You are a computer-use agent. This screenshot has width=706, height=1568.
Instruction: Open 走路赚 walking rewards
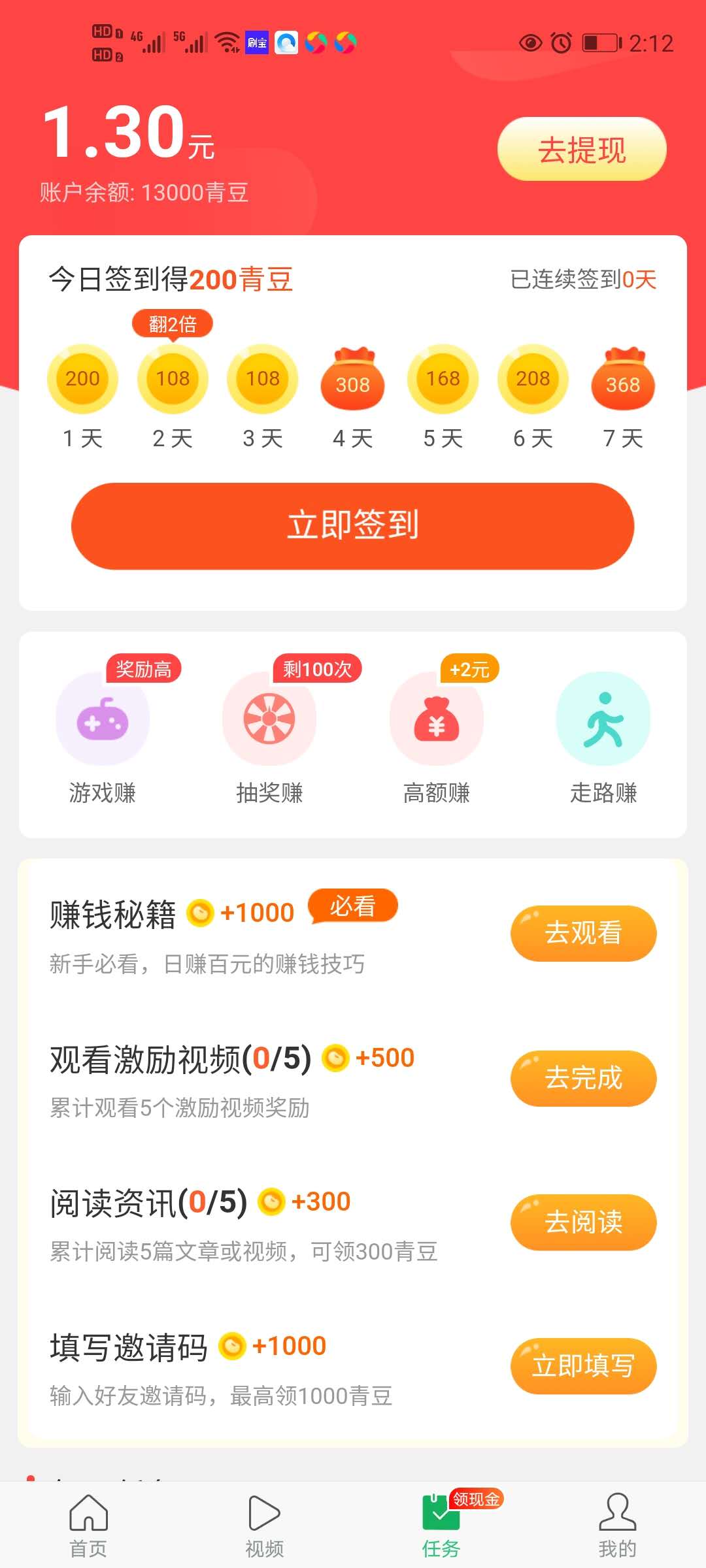[603, 738]
